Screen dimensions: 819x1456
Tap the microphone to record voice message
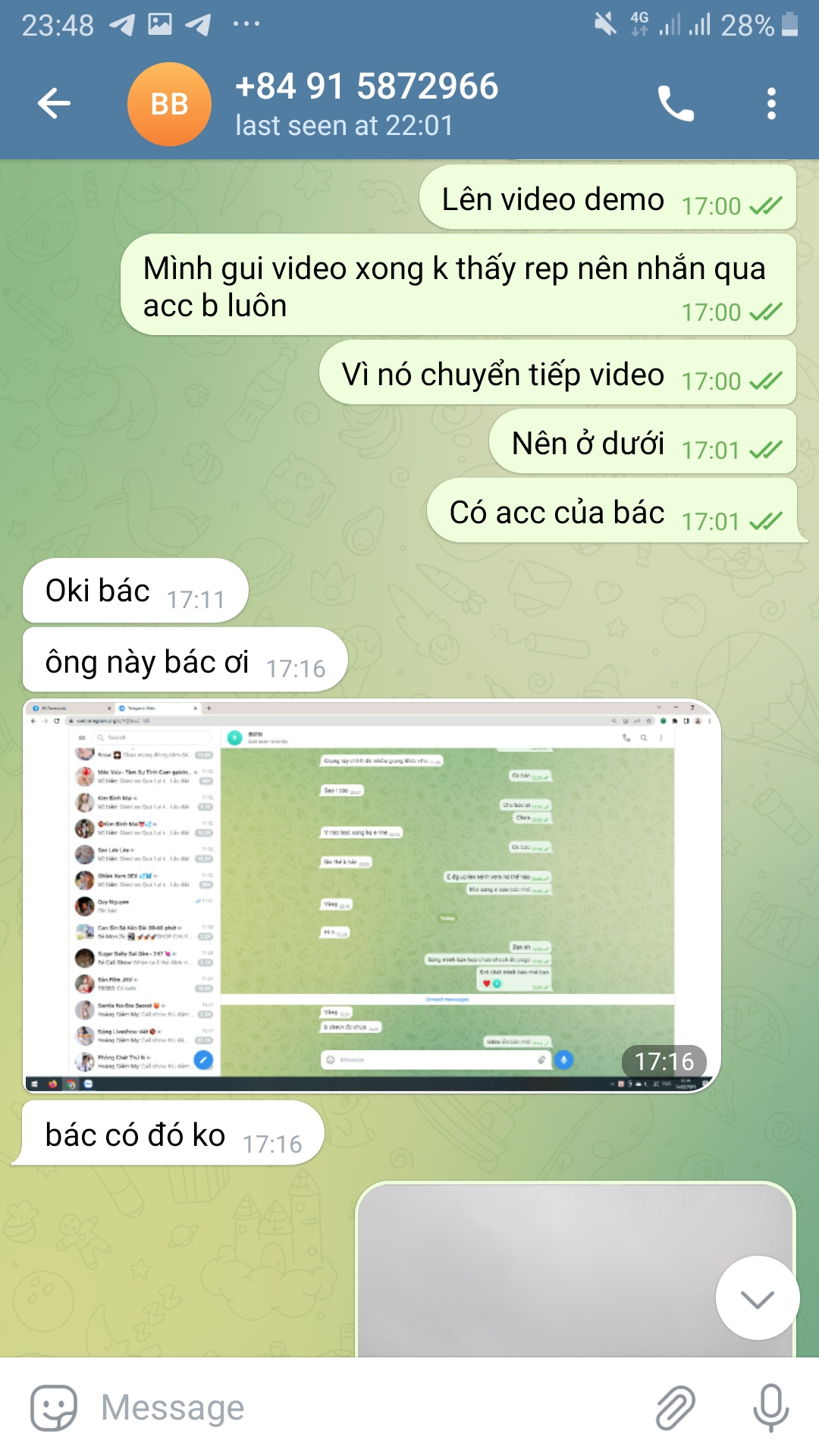click(770, 1407)
